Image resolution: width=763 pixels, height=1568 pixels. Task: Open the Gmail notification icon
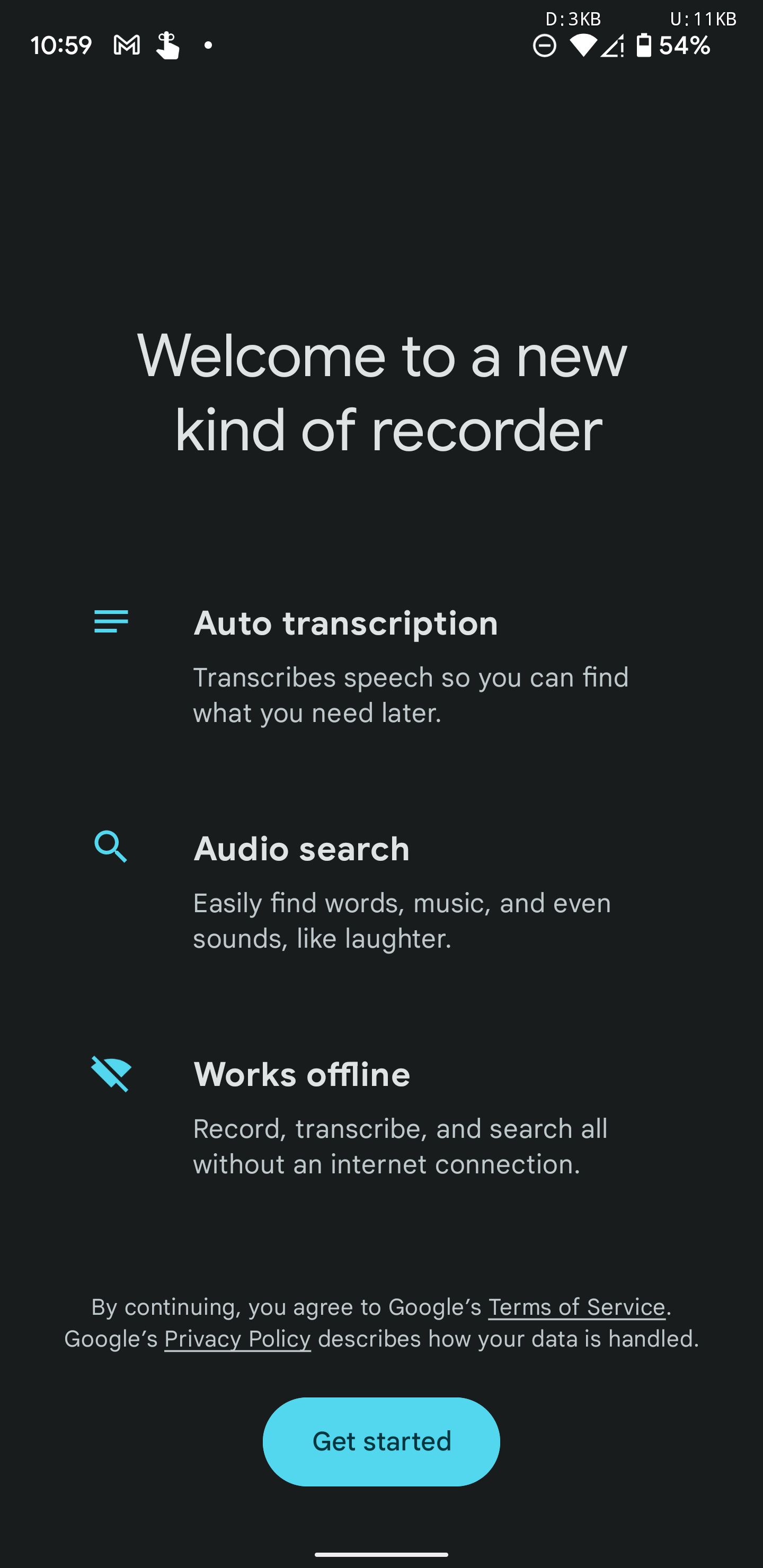pyautogui.click(x=126, y=44)
